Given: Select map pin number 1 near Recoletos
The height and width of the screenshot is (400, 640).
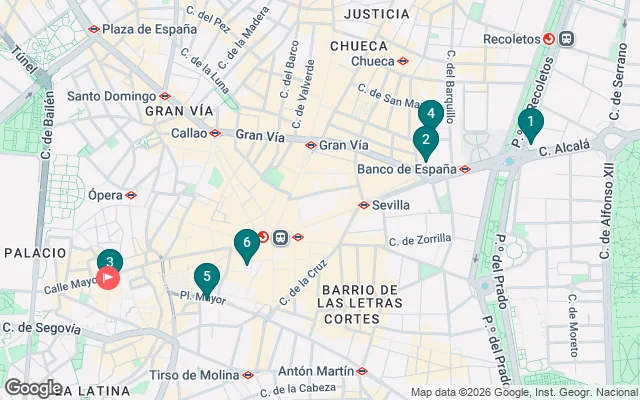Looking at the screenshot, I should [x=530, y=123].
